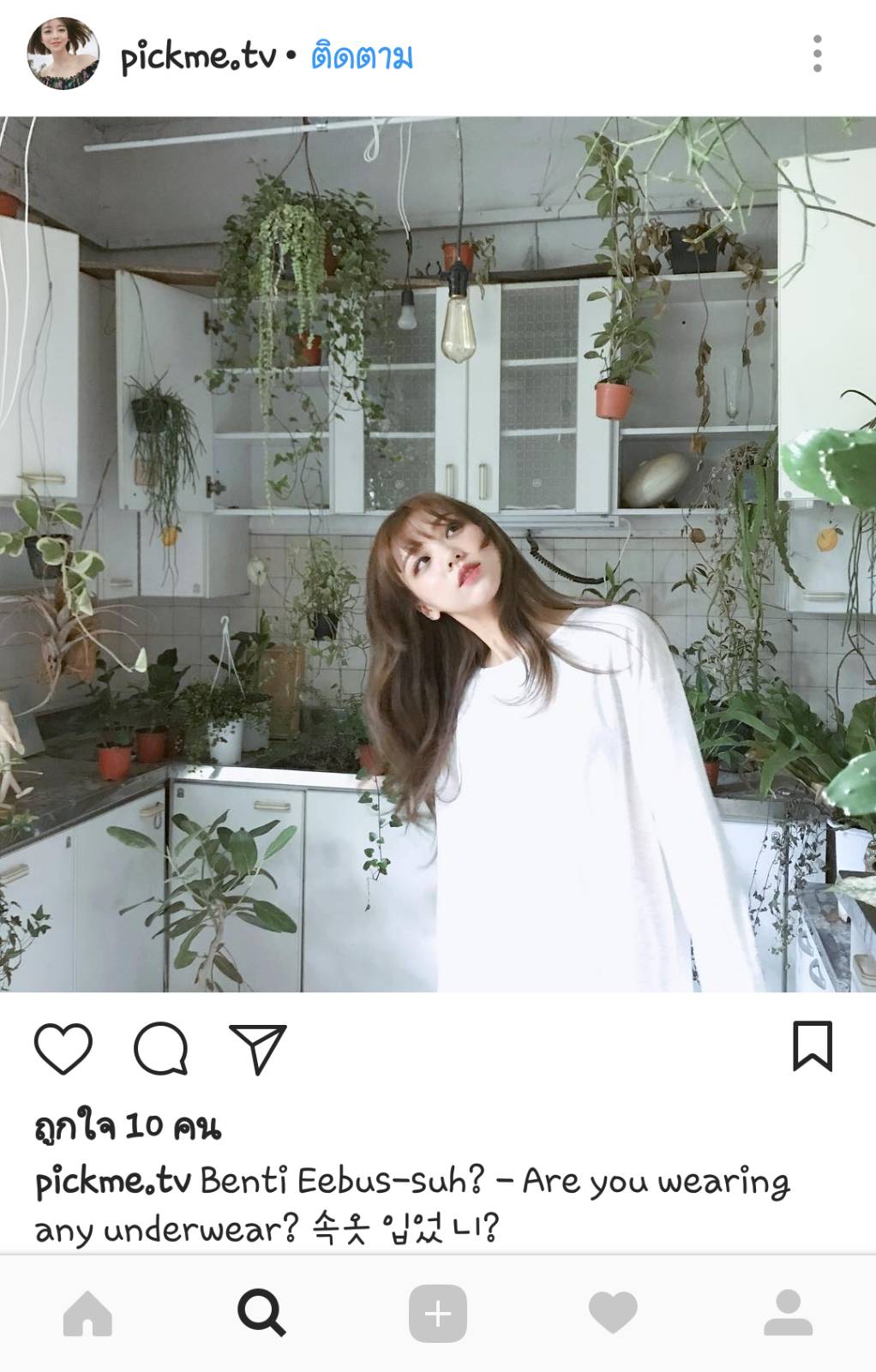Open pickme.tv username in the caption
The height and width of the screenshot is (1372, 876).
112,1182
